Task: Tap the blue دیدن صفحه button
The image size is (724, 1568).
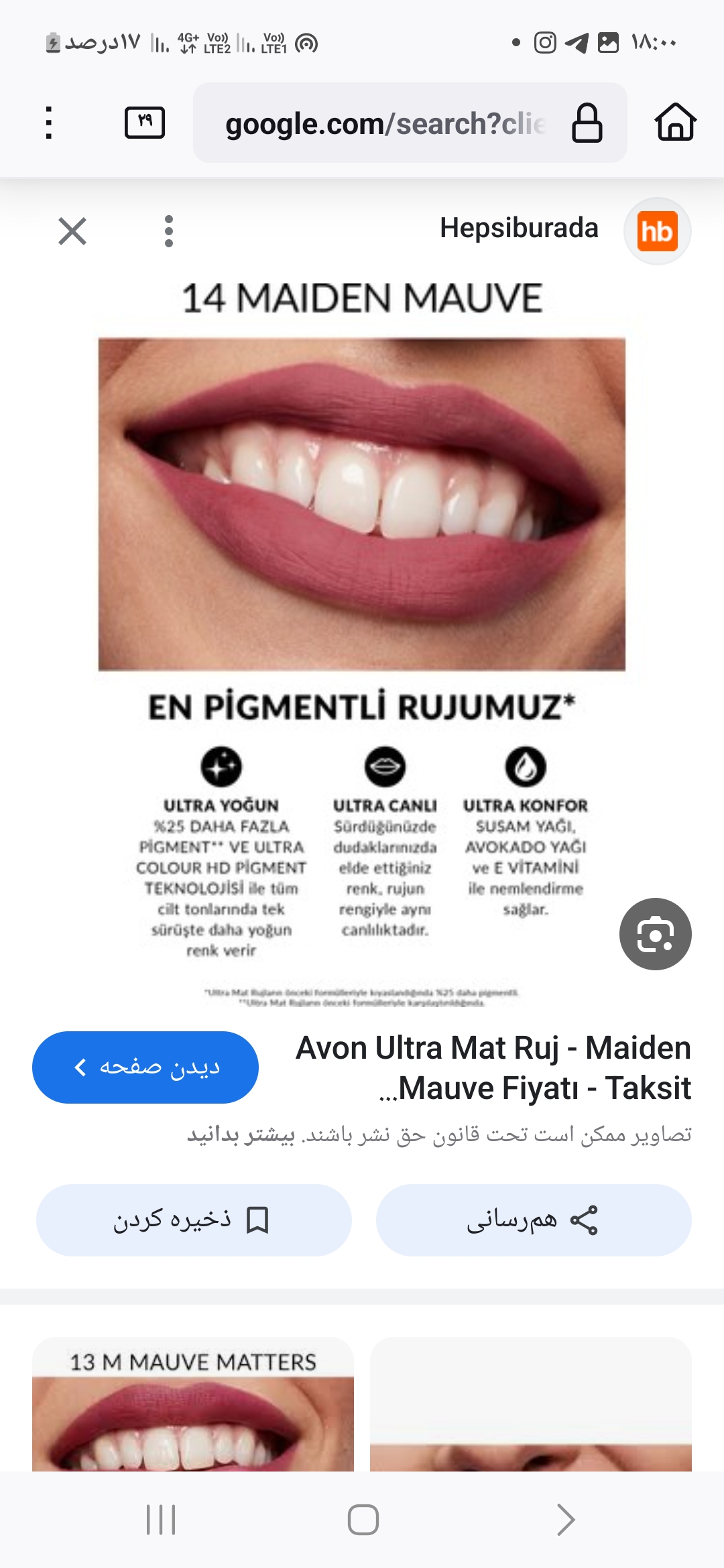Action: click(145, 1067)
